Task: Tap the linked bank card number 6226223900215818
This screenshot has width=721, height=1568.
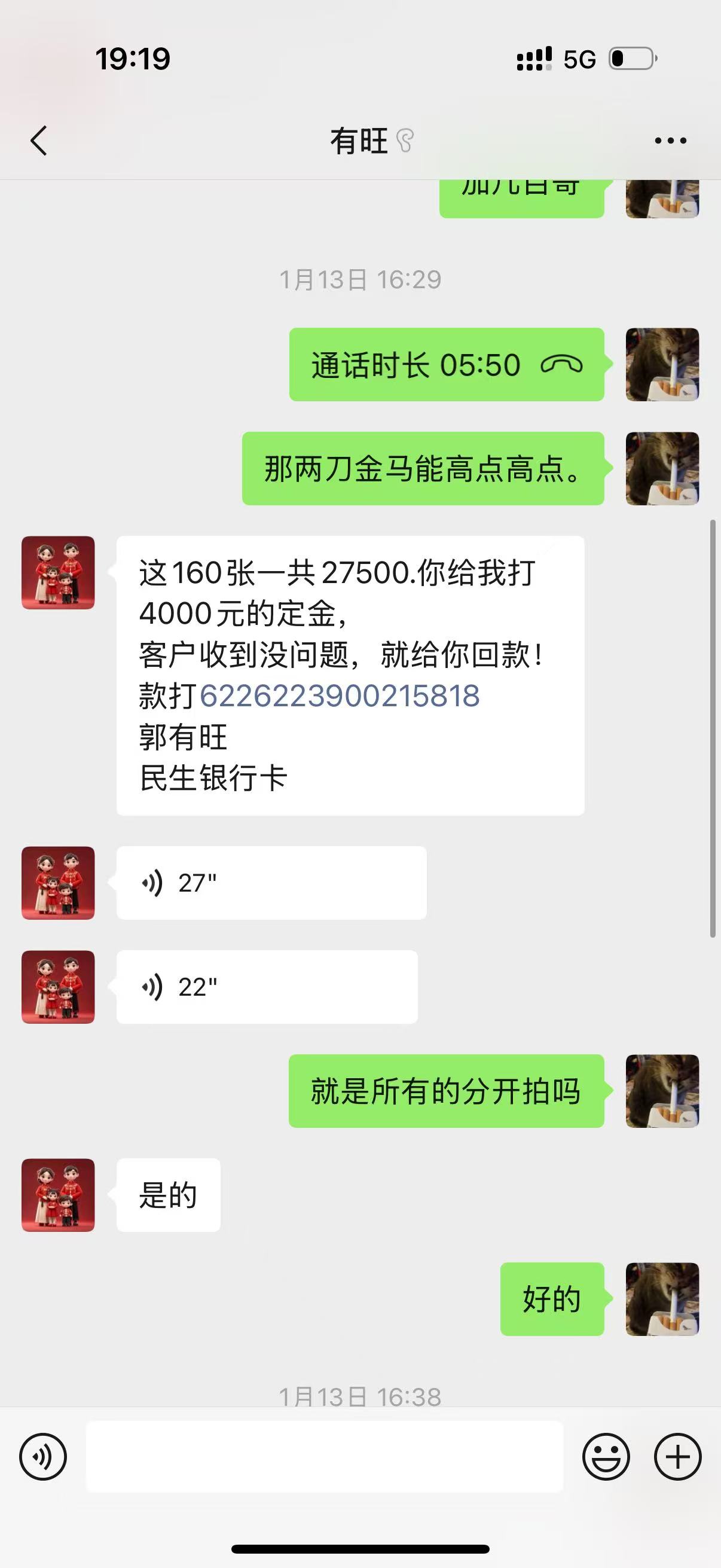Action: click(340, 695)
